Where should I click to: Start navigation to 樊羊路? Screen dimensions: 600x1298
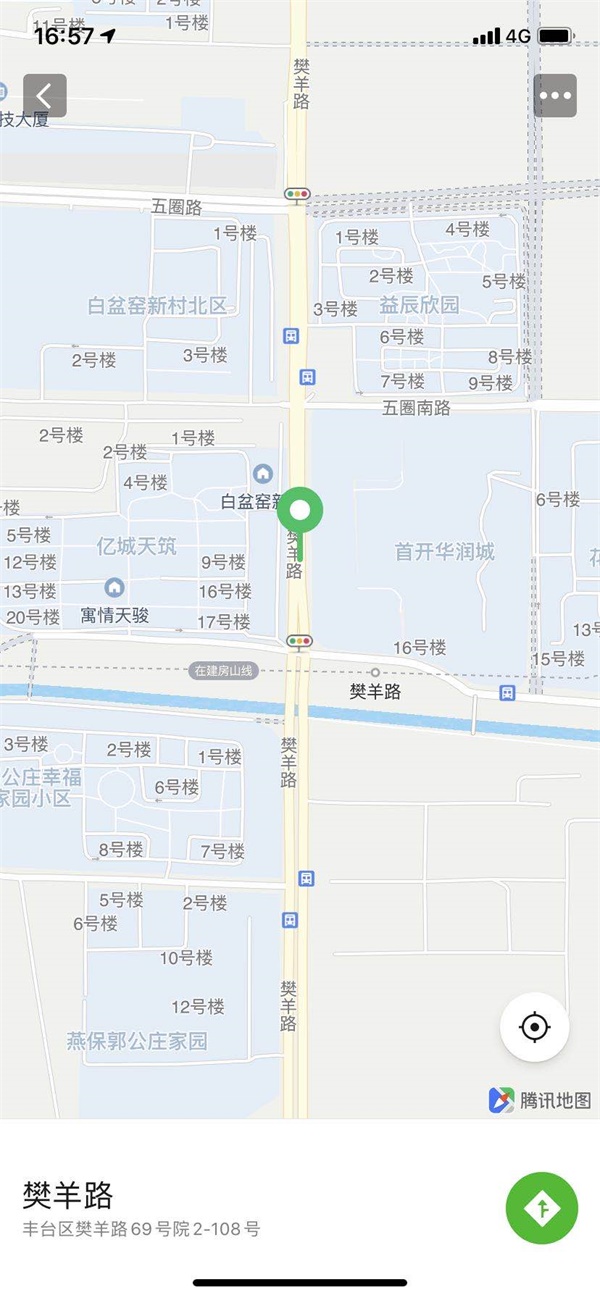coord(542,1208)
